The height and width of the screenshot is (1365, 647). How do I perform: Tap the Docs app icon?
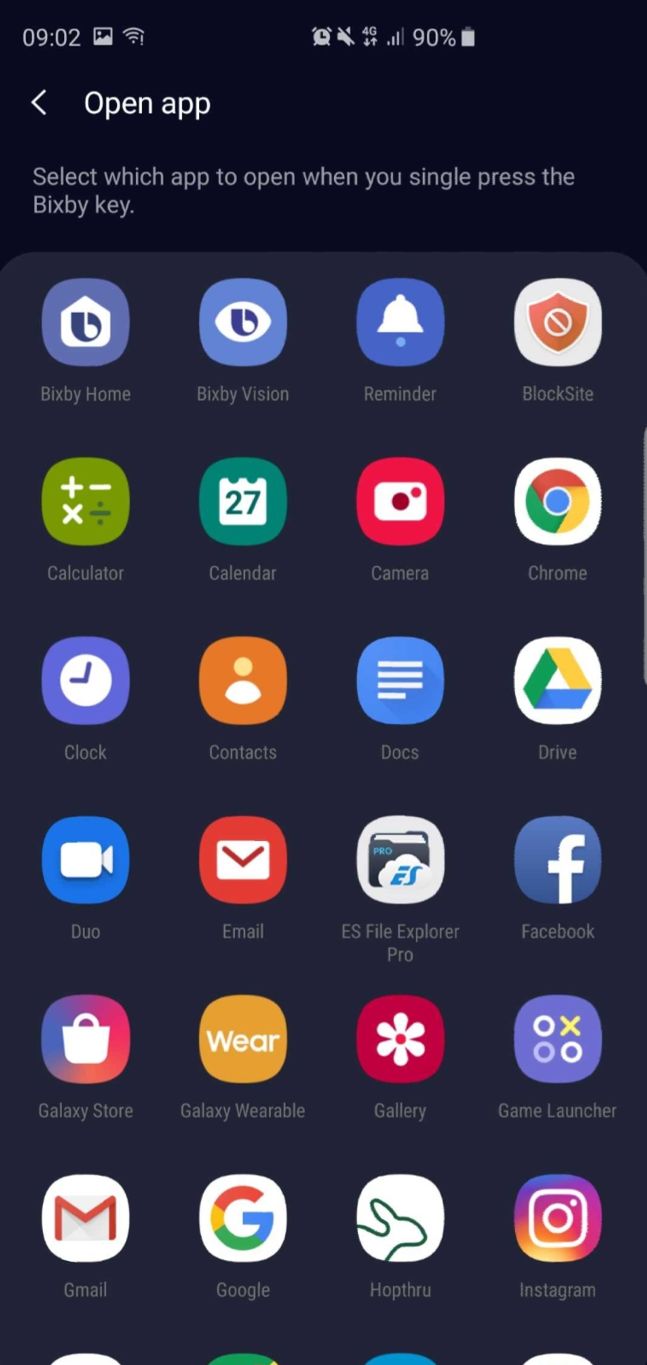[x=400, y=681]
